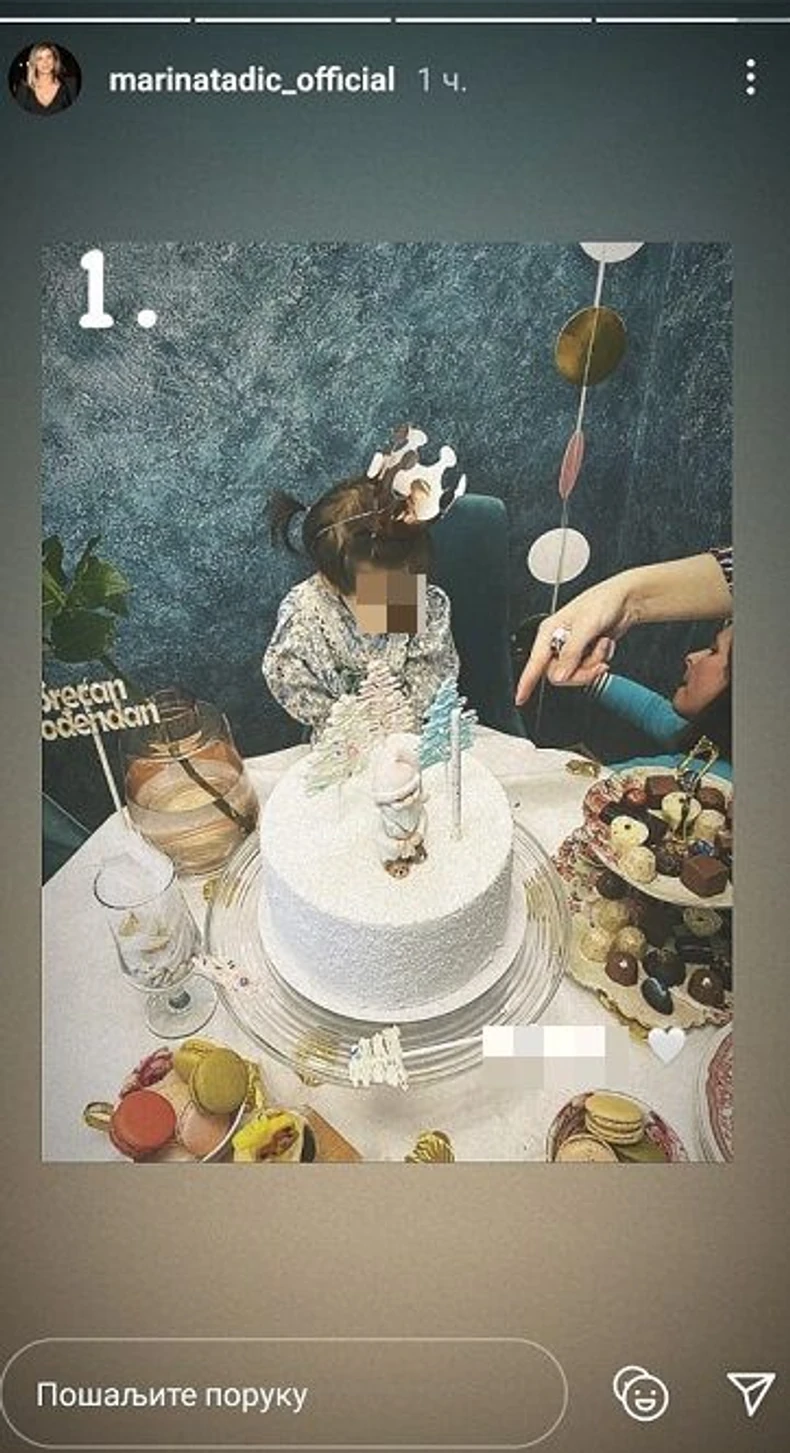Open marinatadic_official profile picture

(45, 79)
